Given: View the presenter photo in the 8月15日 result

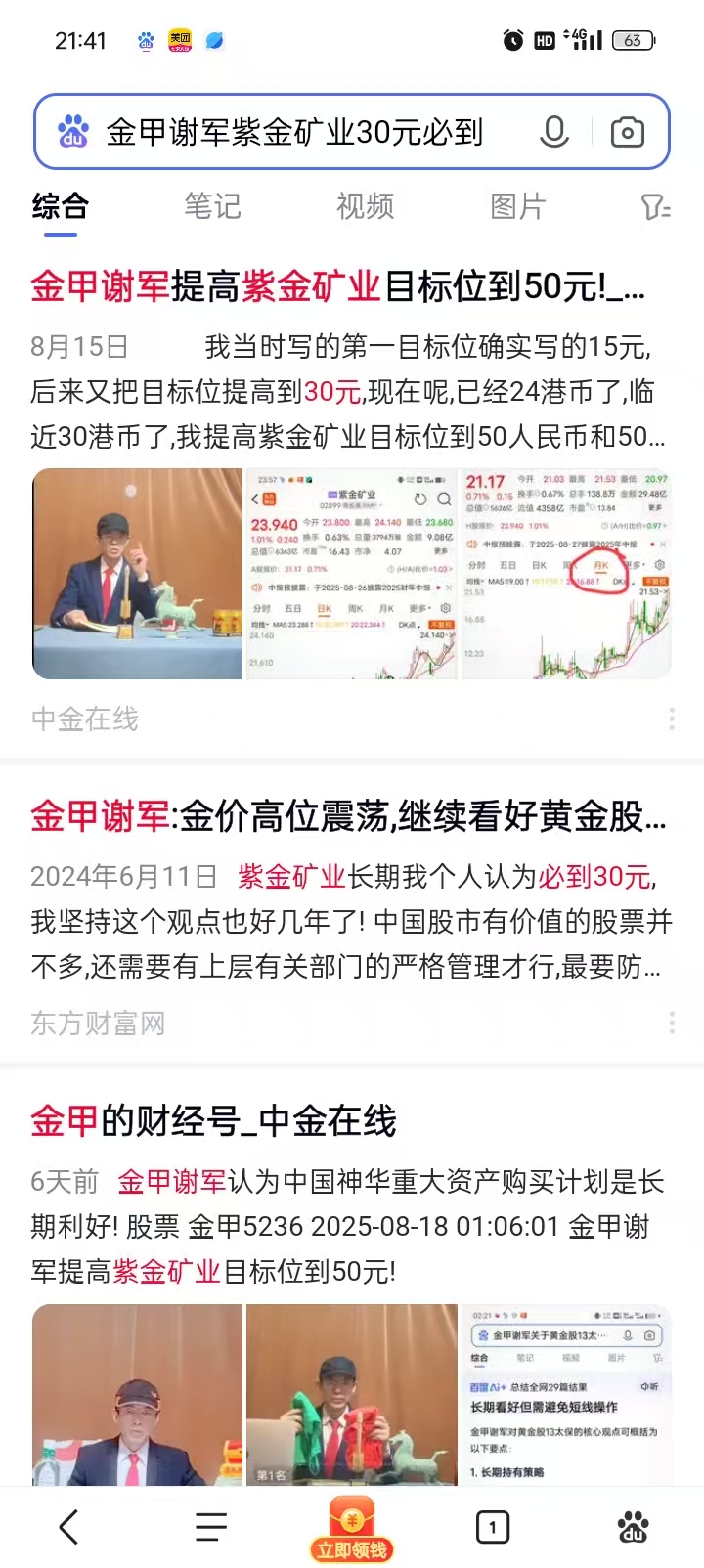Looking at the screenshot, I should coord(137,574).
